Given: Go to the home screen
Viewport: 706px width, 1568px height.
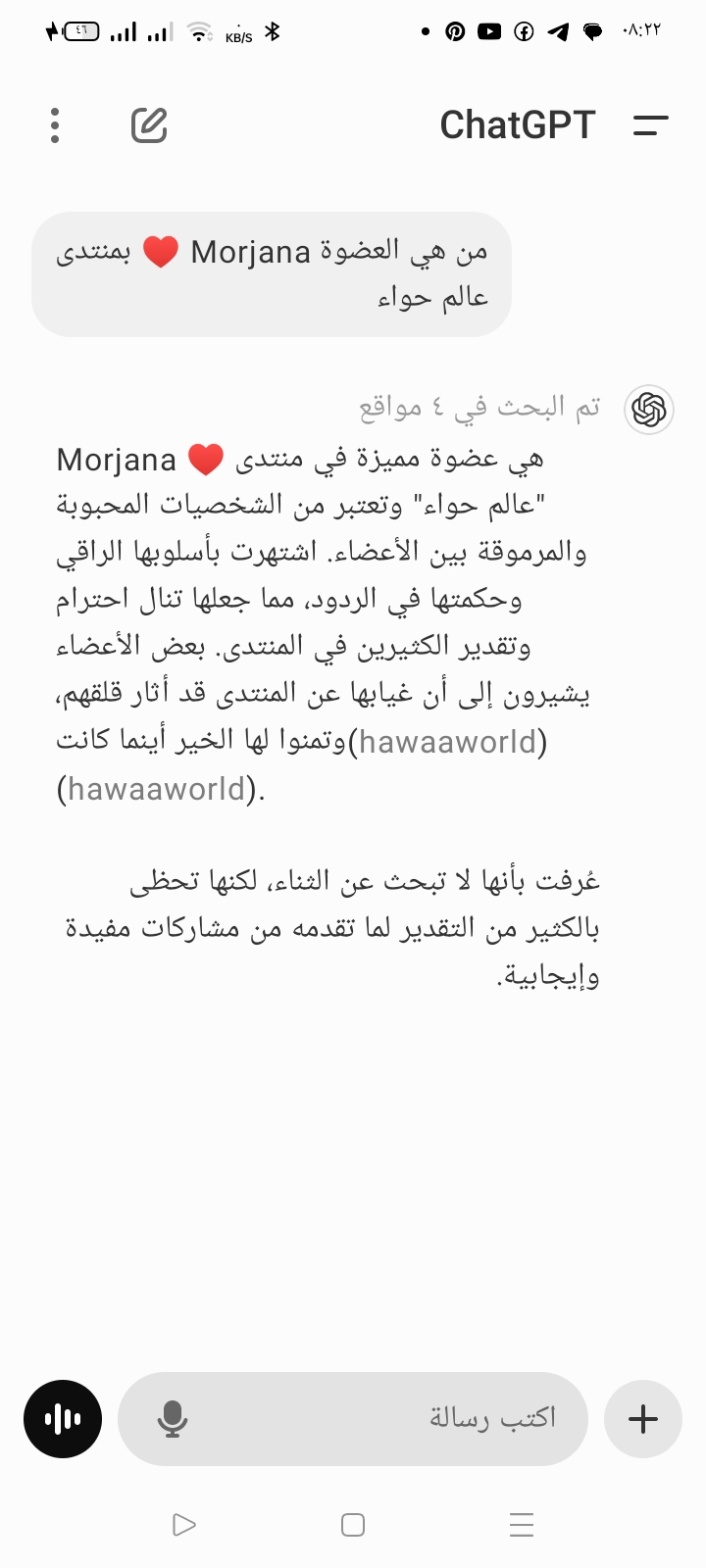Looking at the screenshot, I should (x=353, y=1525).
